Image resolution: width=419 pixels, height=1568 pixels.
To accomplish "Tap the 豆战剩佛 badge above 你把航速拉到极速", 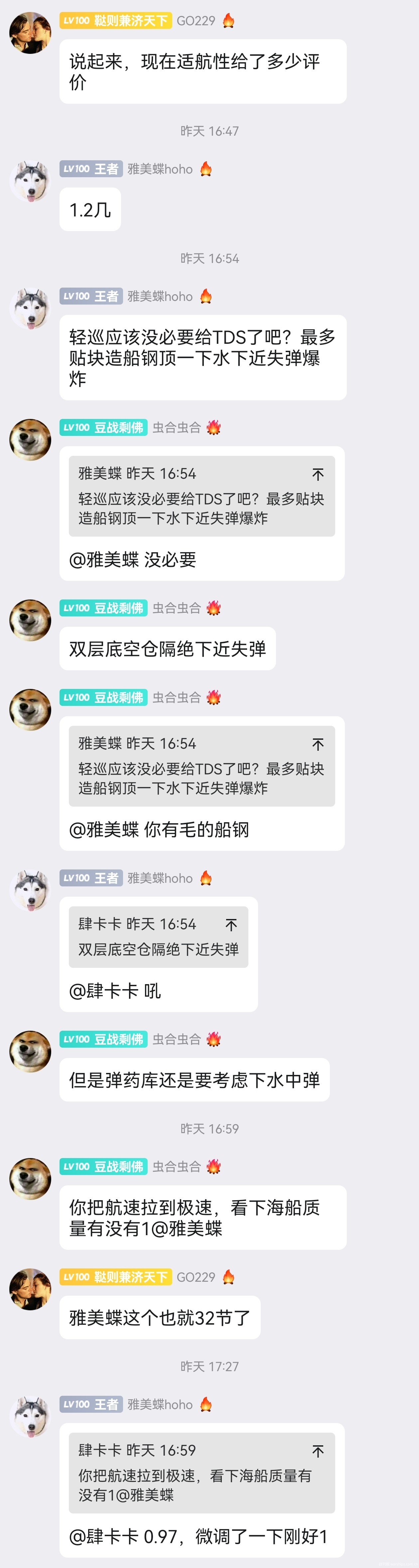I will click(103, 1166).
